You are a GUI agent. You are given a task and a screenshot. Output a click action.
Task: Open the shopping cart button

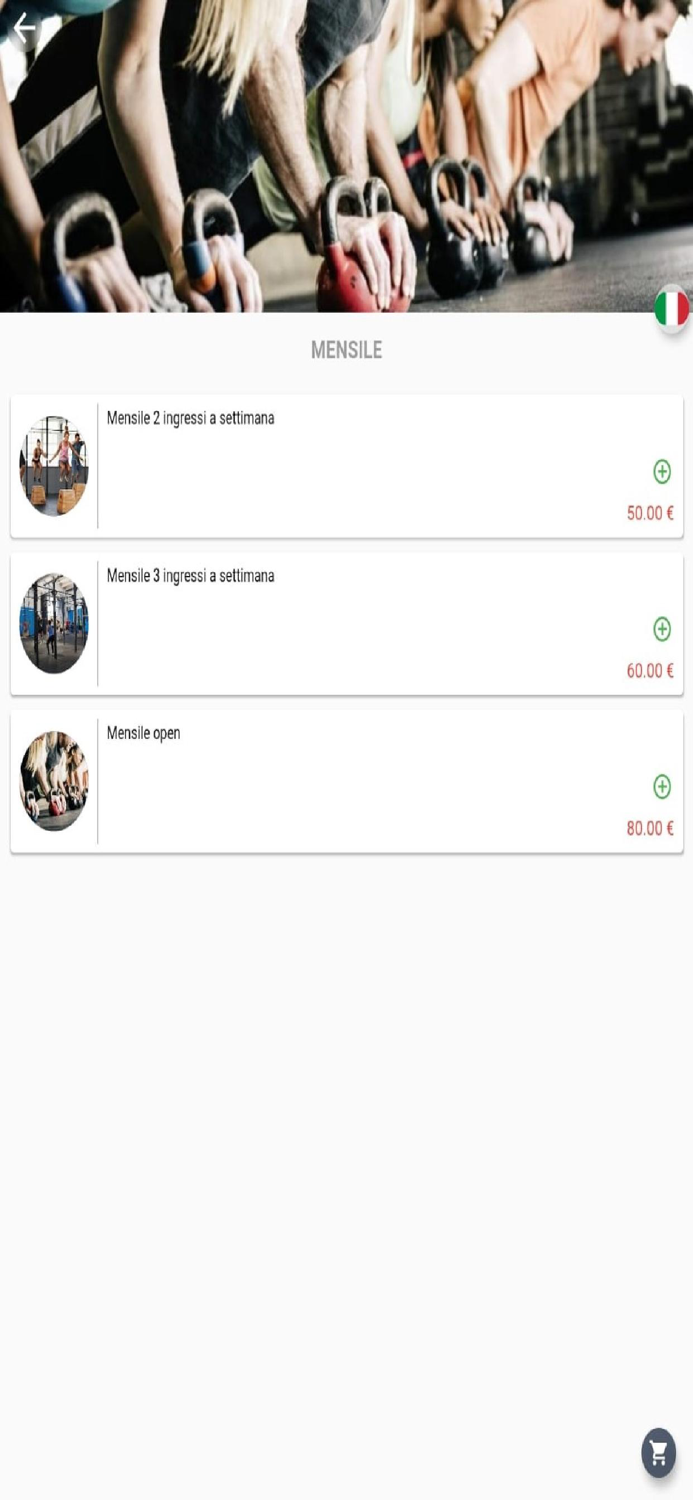click(x=658, y=1453)
